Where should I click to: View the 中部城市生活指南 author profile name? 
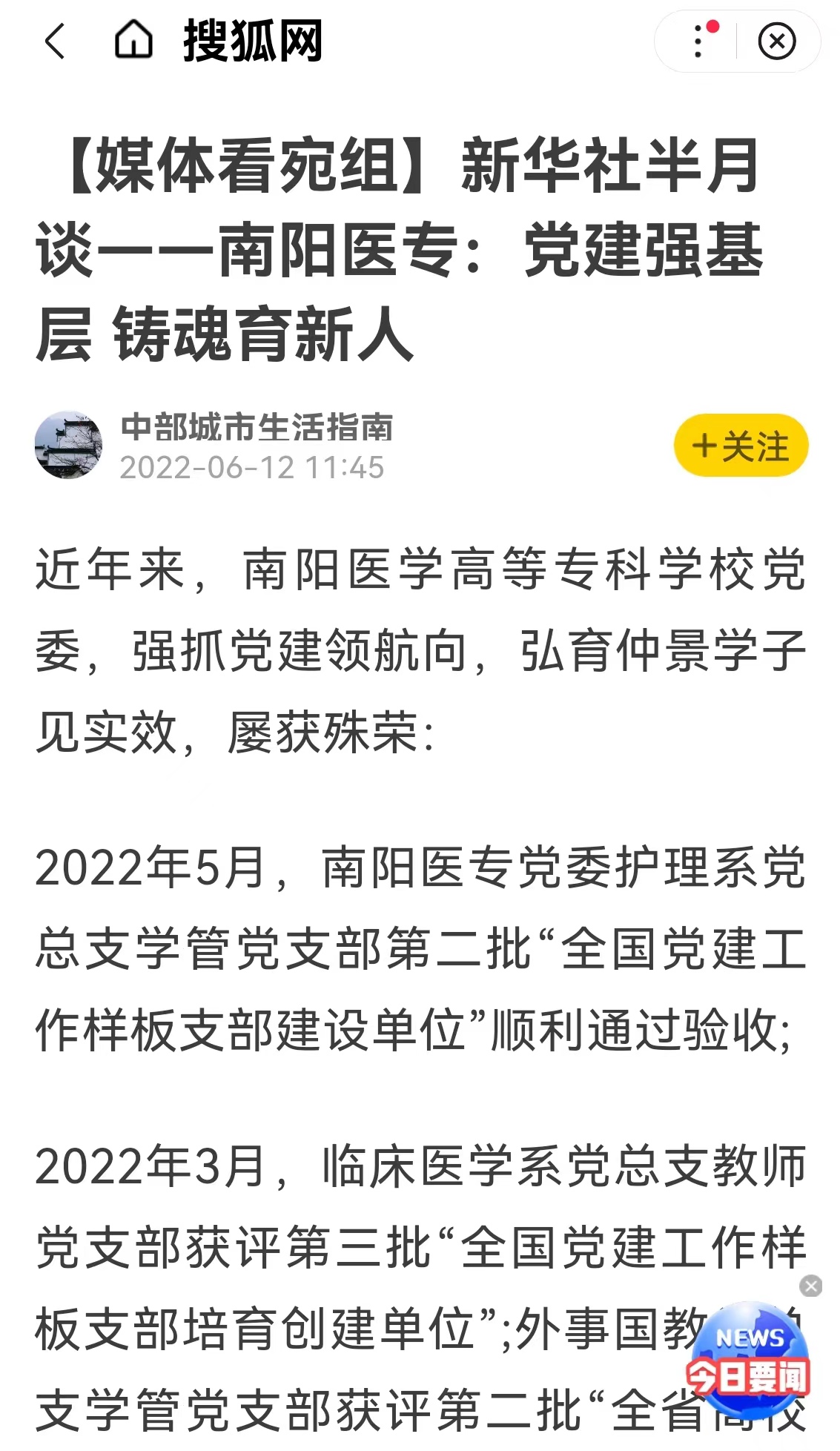click(x=257, y=427)
